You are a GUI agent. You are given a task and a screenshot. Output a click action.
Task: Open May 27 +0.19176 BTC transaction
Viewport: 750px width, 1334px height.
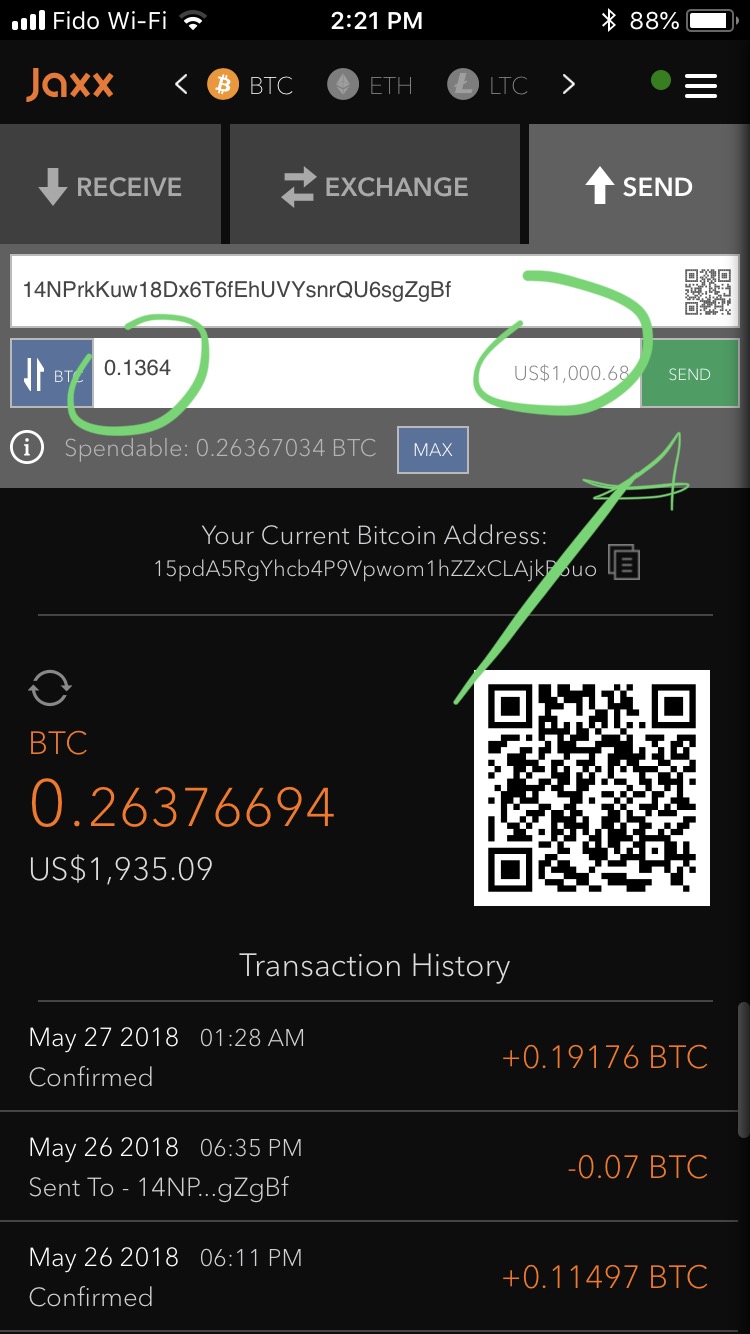coord(370,1056)
